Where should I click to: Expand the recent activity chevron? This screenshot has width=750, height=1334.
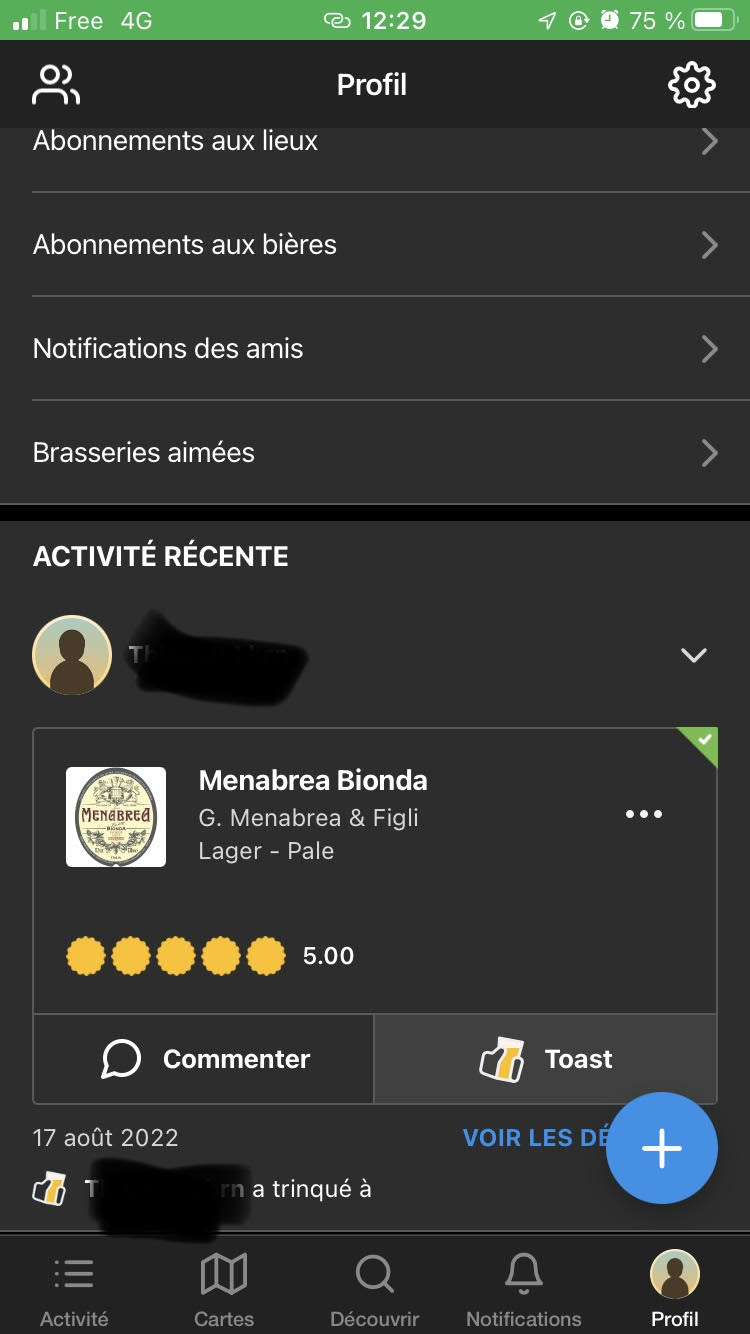coord(693,655)
